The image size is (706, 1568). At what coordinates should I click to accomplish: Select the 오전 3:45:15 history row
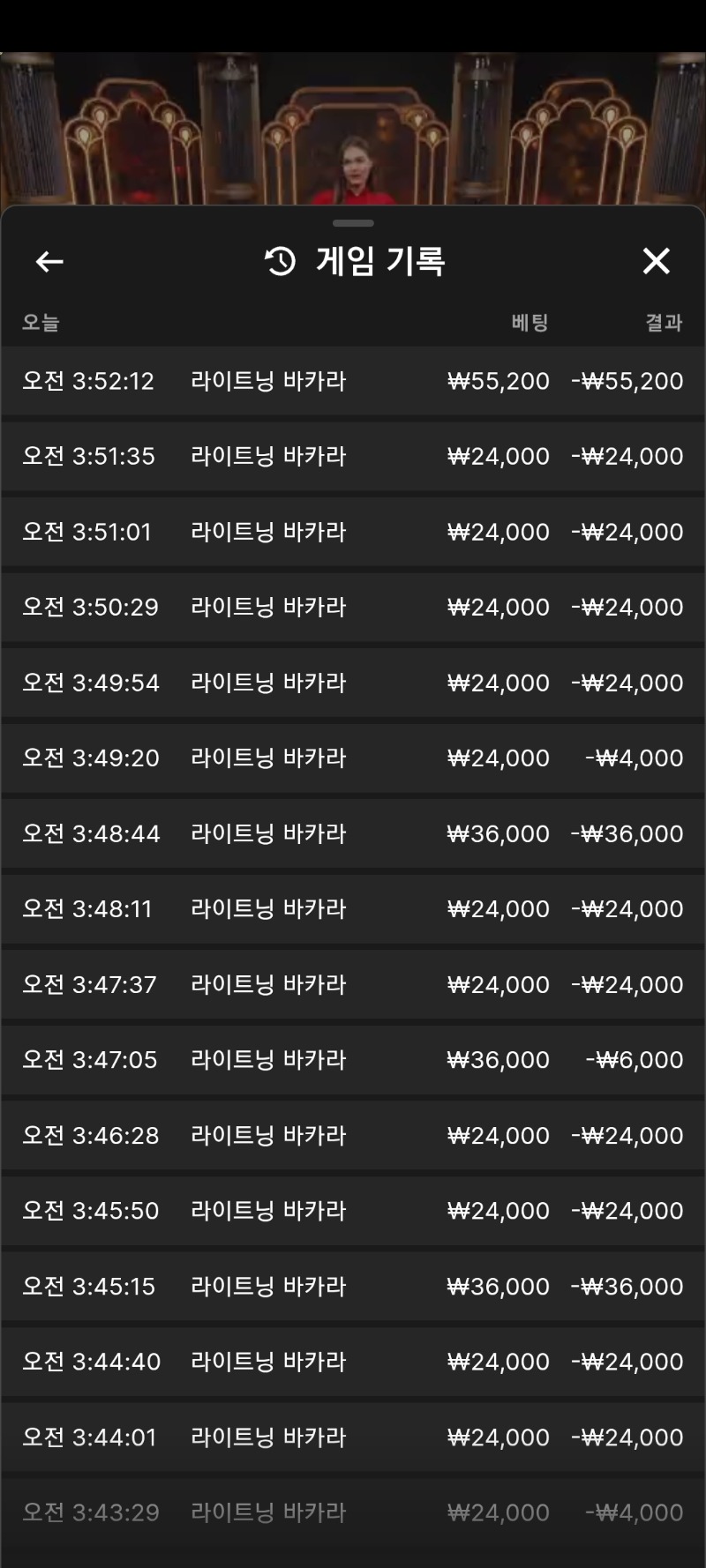(353, 1286)
